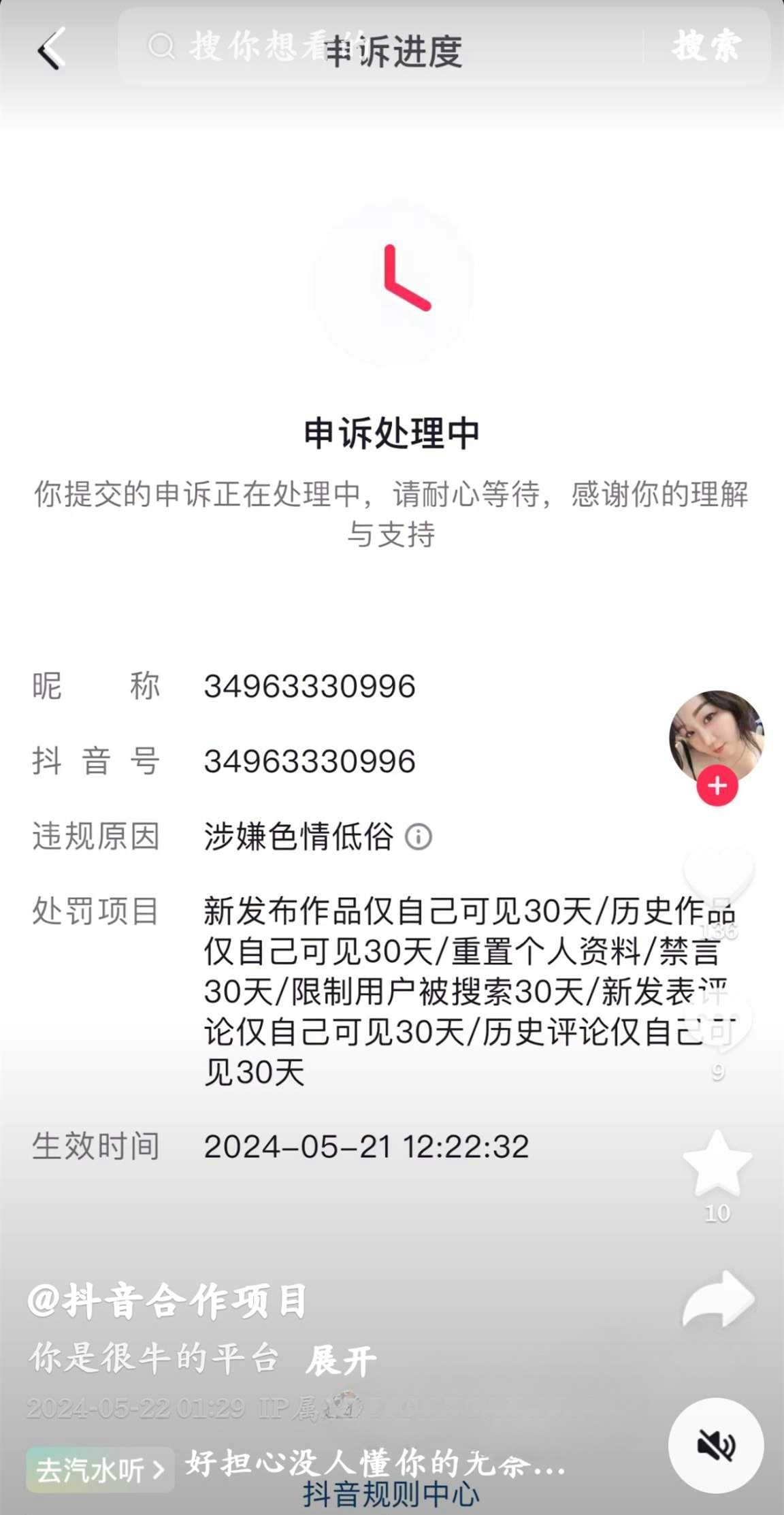Image resolution: width=784 pixels, height=1515 pixels.
Task: Follow the creator with the red plus
Action: (717, 786)
